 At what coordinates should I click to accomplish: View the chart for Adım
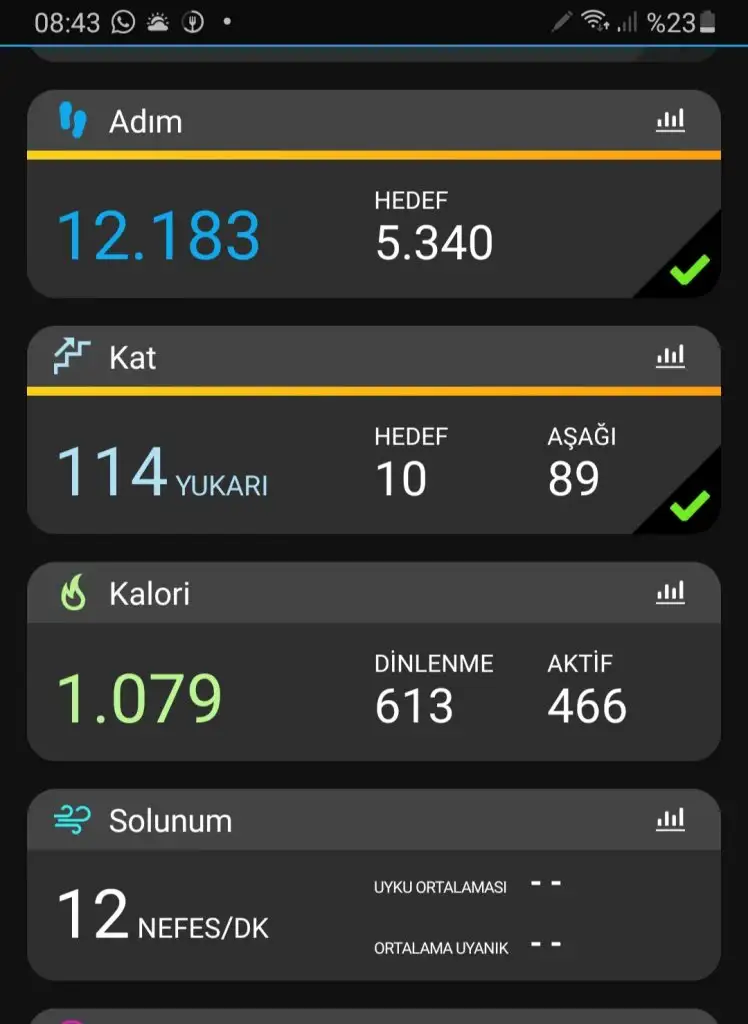point(671,121)
